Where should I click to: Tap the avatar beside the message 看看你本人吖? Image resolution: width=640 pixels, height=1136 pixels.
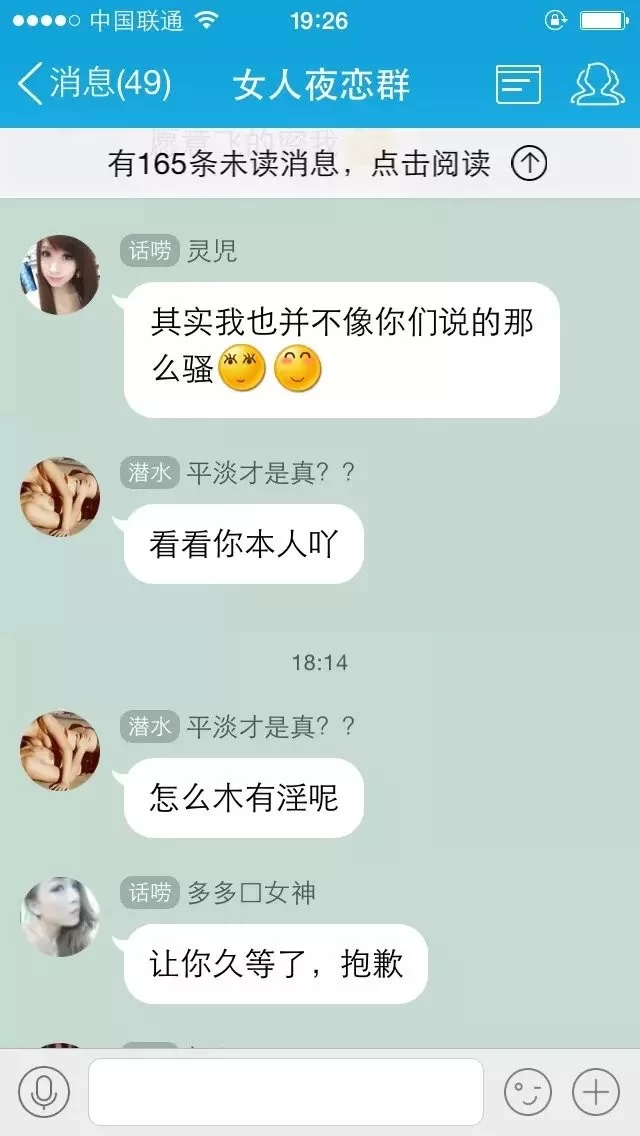[x=60, y=497]
